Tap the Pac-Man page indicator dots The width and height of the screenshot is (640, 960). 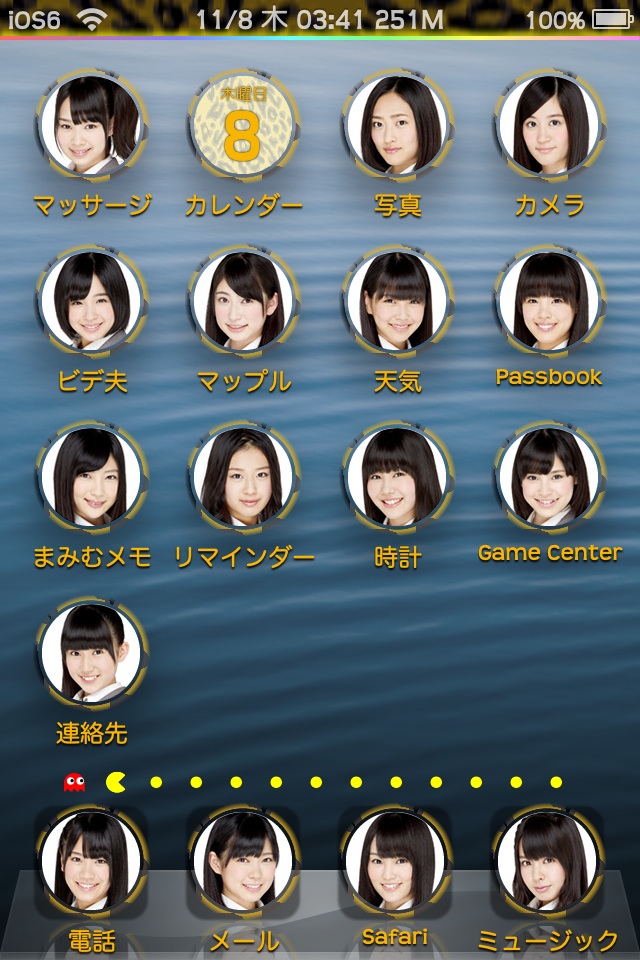315,782
